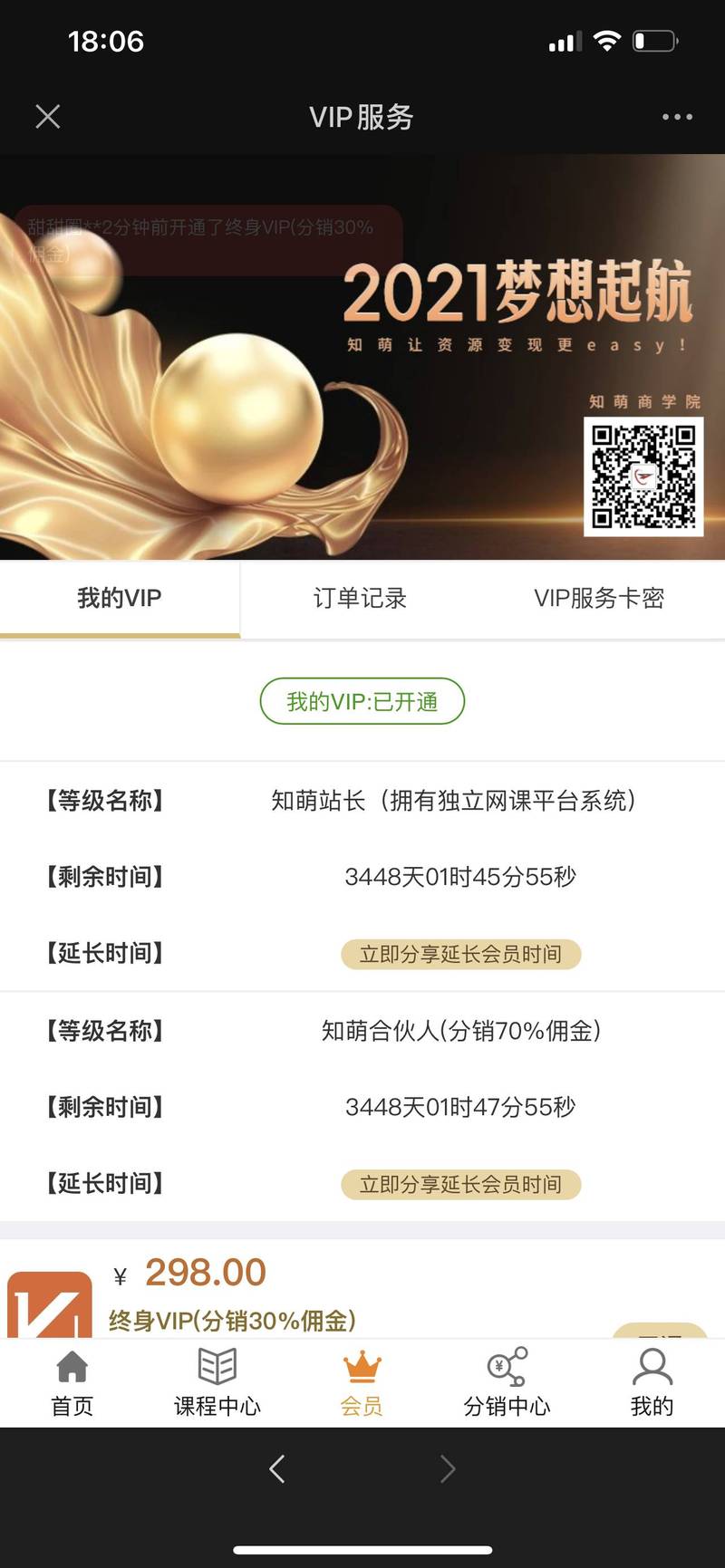
Task: Go to 首页 in bottom navigation
Action: tap(72, 1383)
